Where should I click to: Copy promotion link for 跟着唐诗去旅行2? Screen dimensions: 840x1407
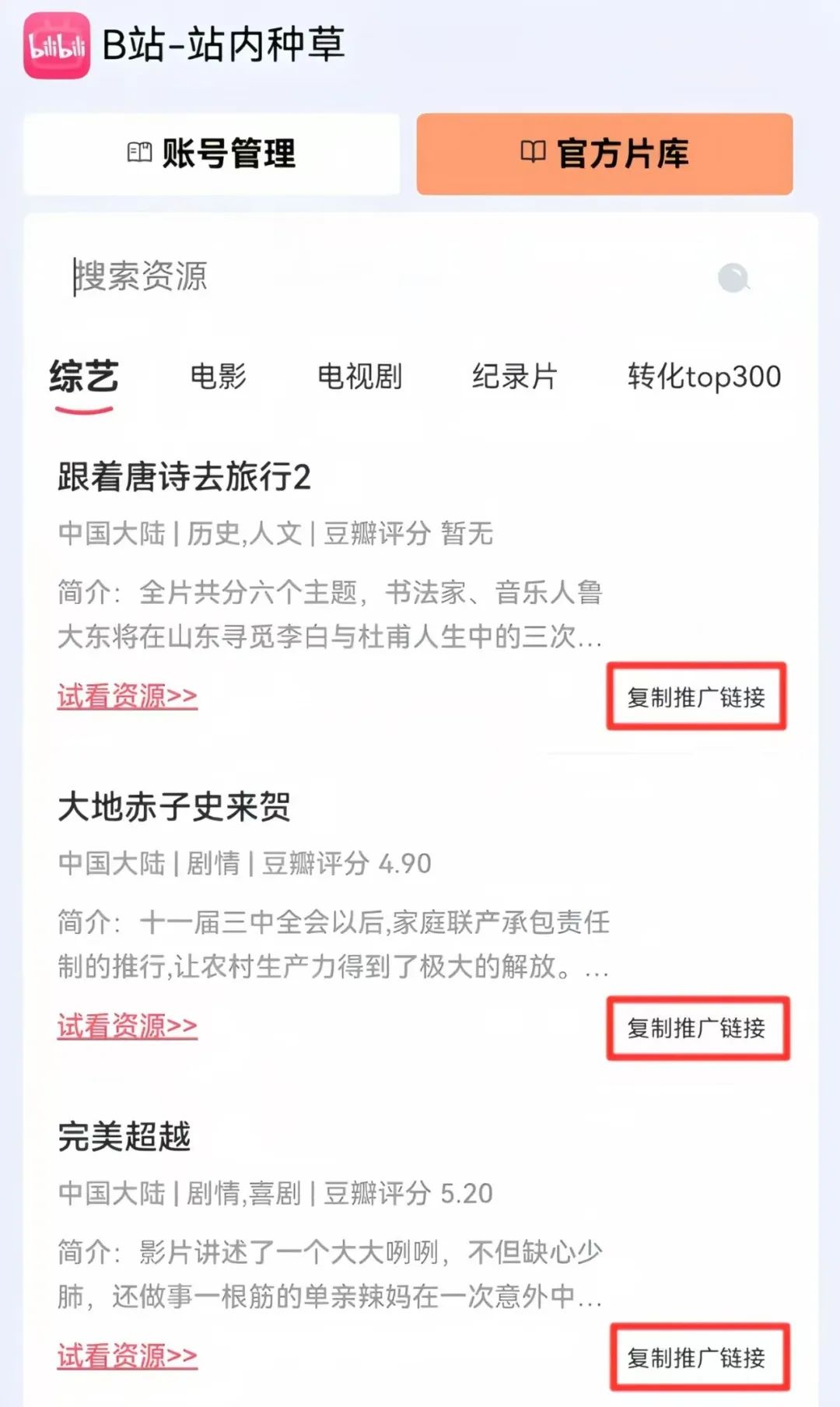[697, 696]
